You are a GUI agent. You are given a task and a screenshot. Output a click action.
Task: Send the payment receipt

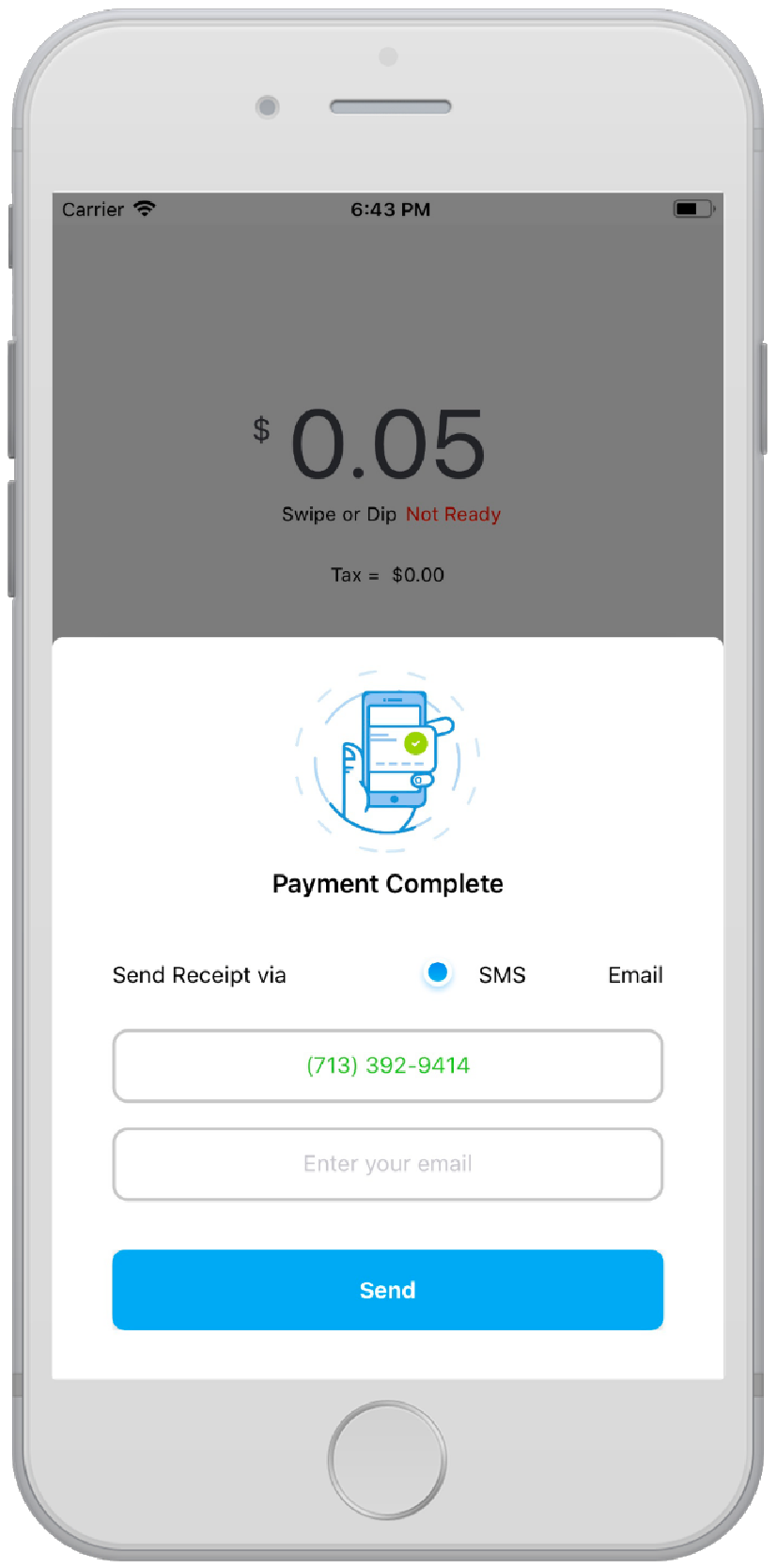[x=387, y=1289]
